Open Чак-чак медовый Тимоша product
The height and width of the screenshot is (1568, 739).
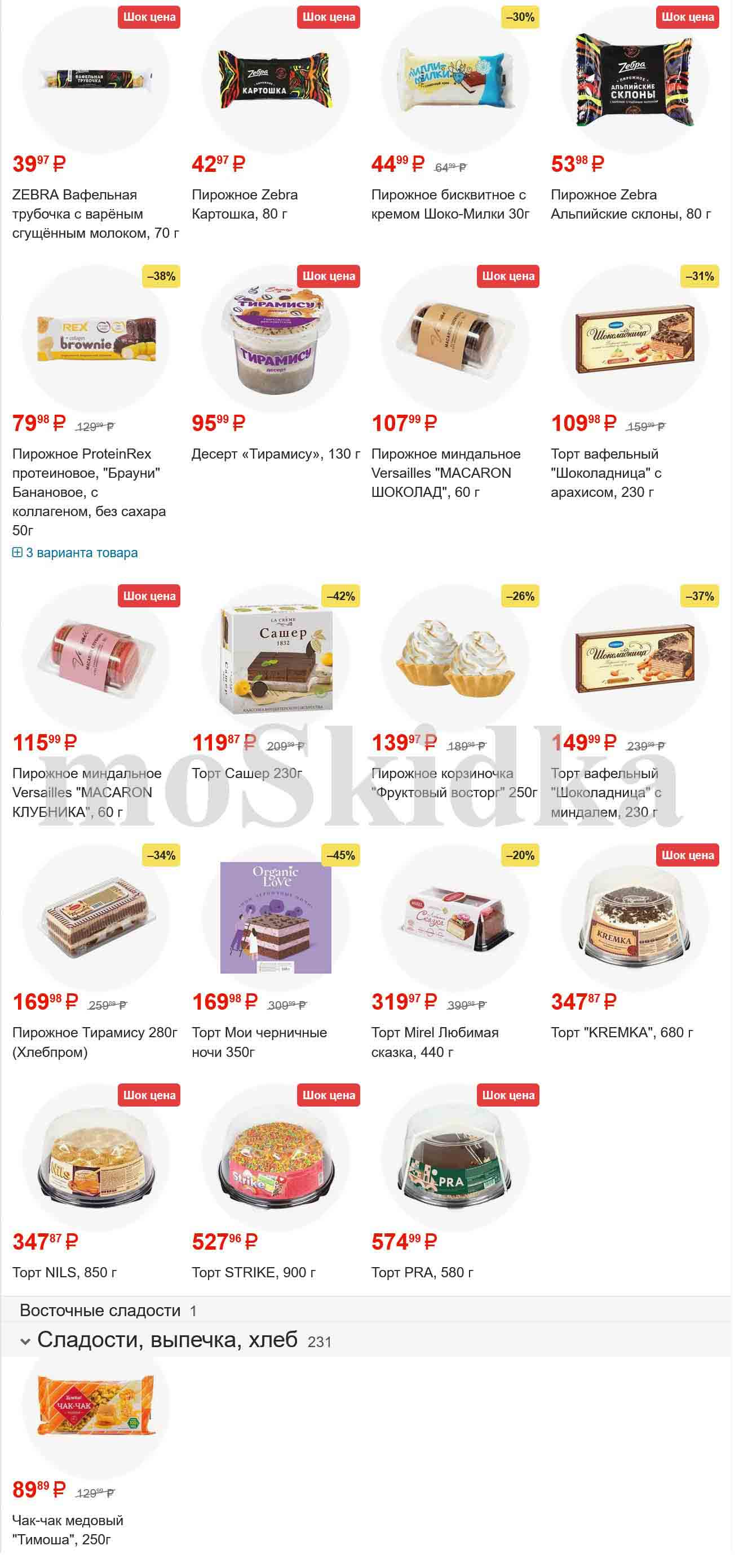(68, 1530)
